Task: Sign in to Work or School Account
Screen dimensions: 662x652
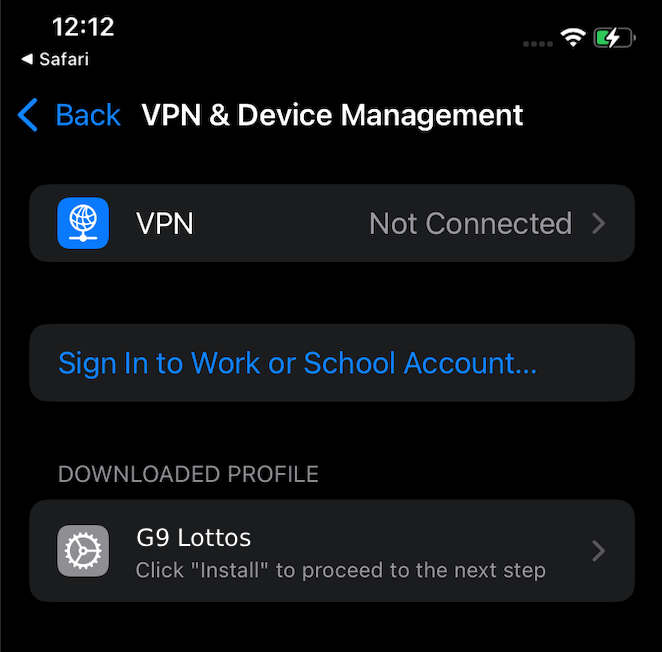Action: click(298, 363)
